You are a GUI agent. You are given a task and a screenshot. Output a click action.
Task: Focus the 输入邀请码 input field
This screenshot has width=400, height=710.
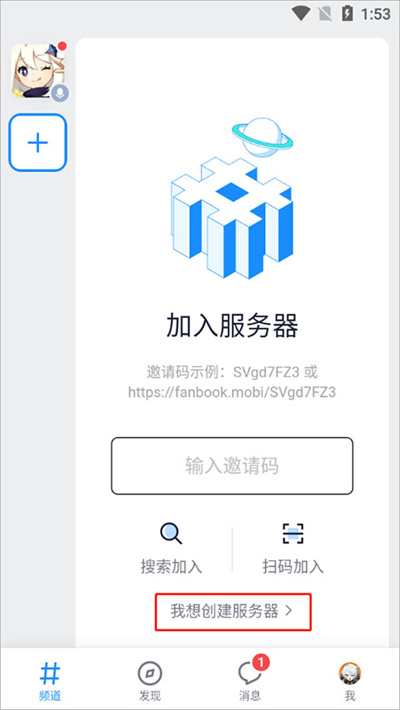pyautogui.click(x=232, y=465)
